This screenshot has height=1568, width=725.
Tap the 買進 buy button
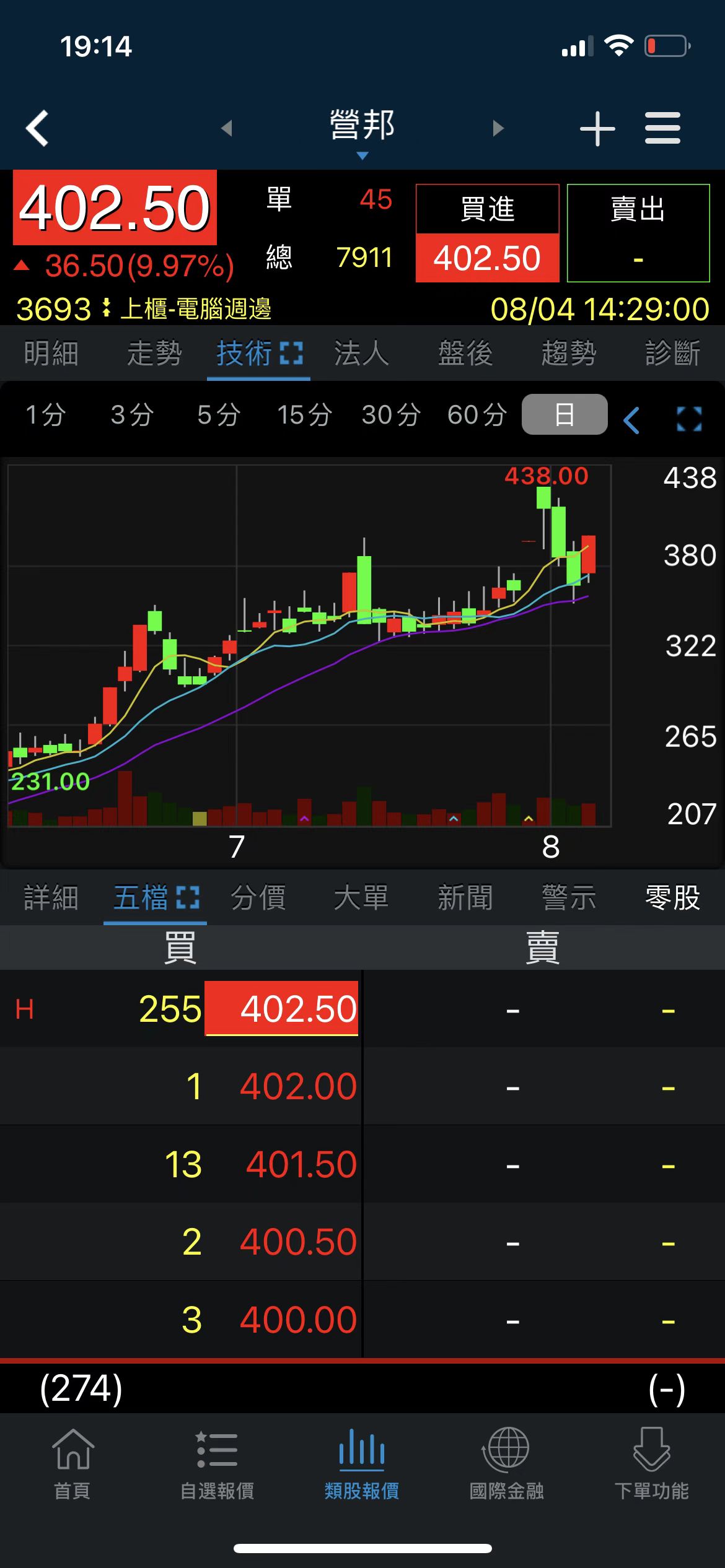pyautogui.click(x=487, y=233)
